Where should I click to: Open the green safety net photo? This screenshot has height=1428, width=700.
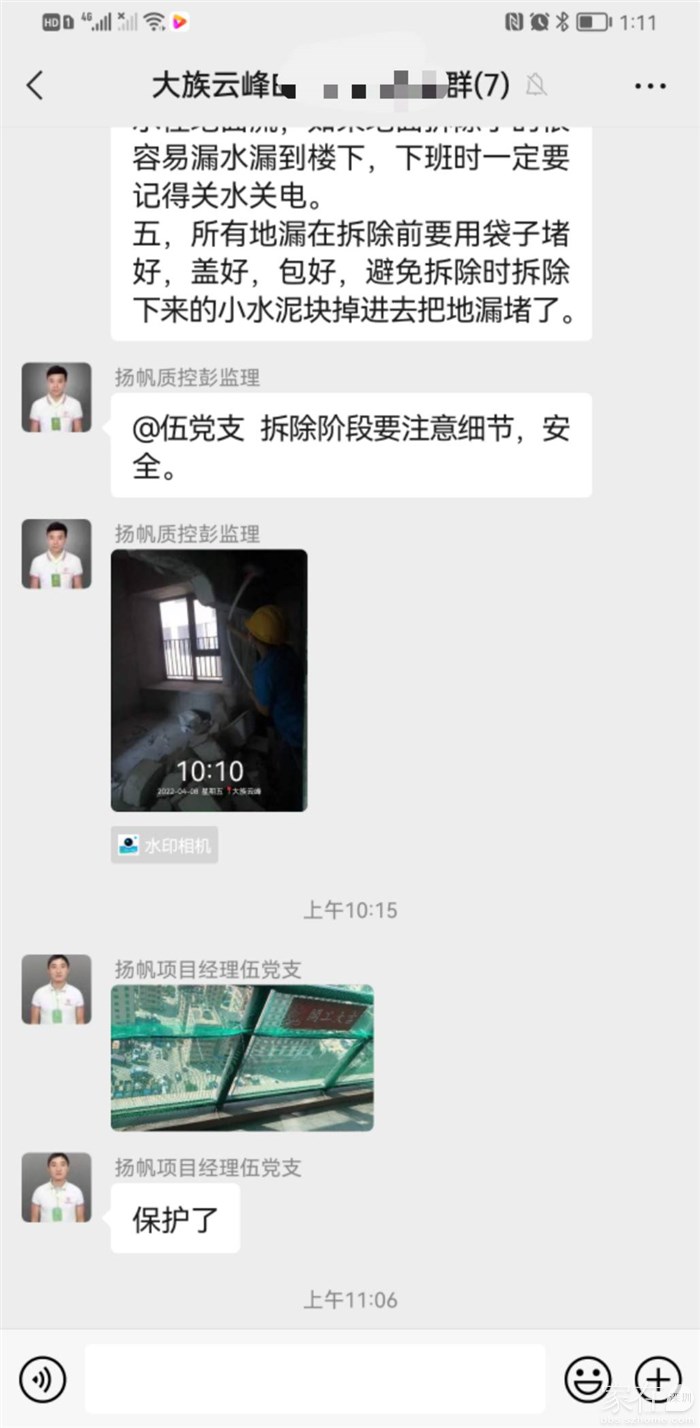click(x=242, y=1057)
